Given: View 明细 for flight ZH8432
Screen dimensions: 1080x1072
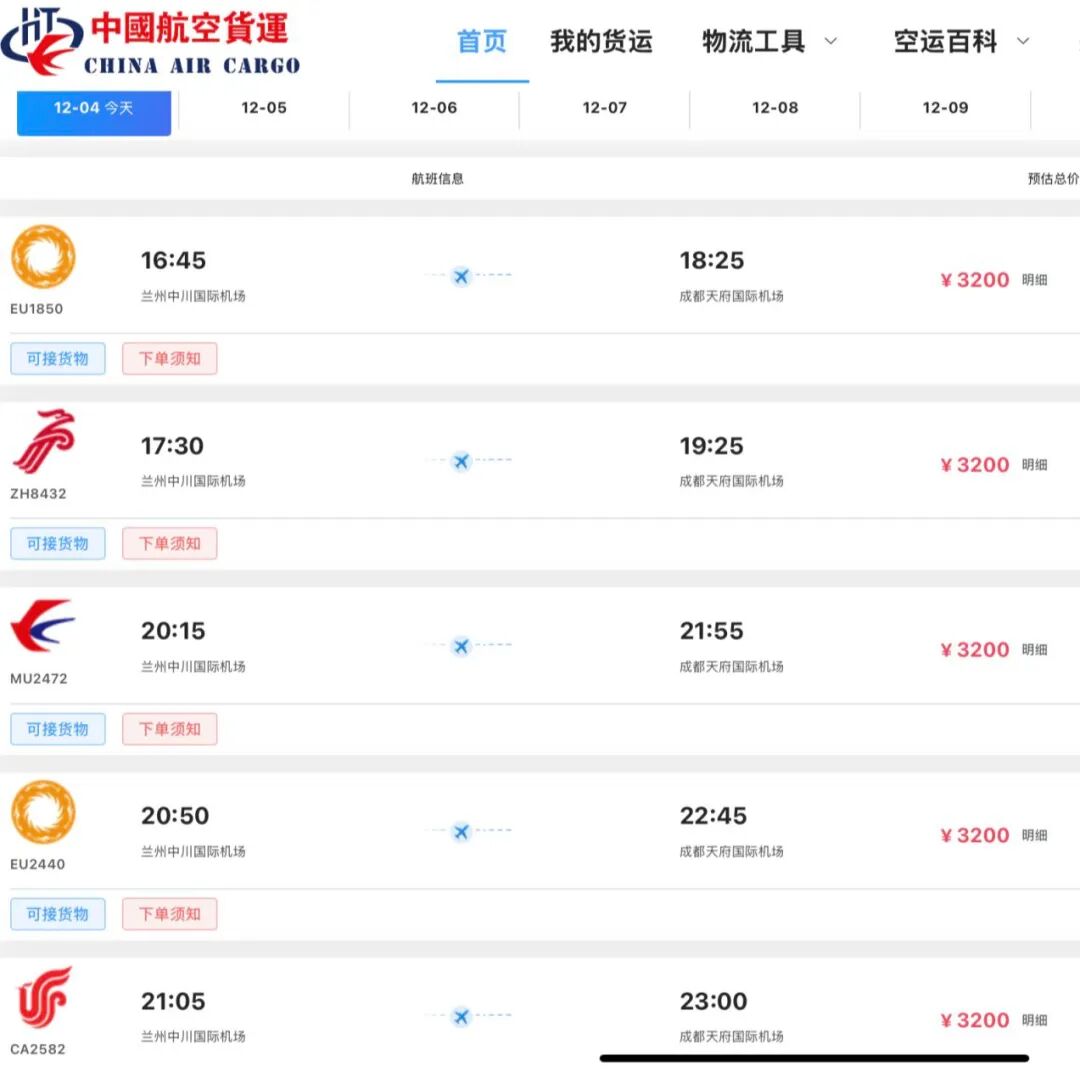Looking at the screenshot, I should (1034, 465).
